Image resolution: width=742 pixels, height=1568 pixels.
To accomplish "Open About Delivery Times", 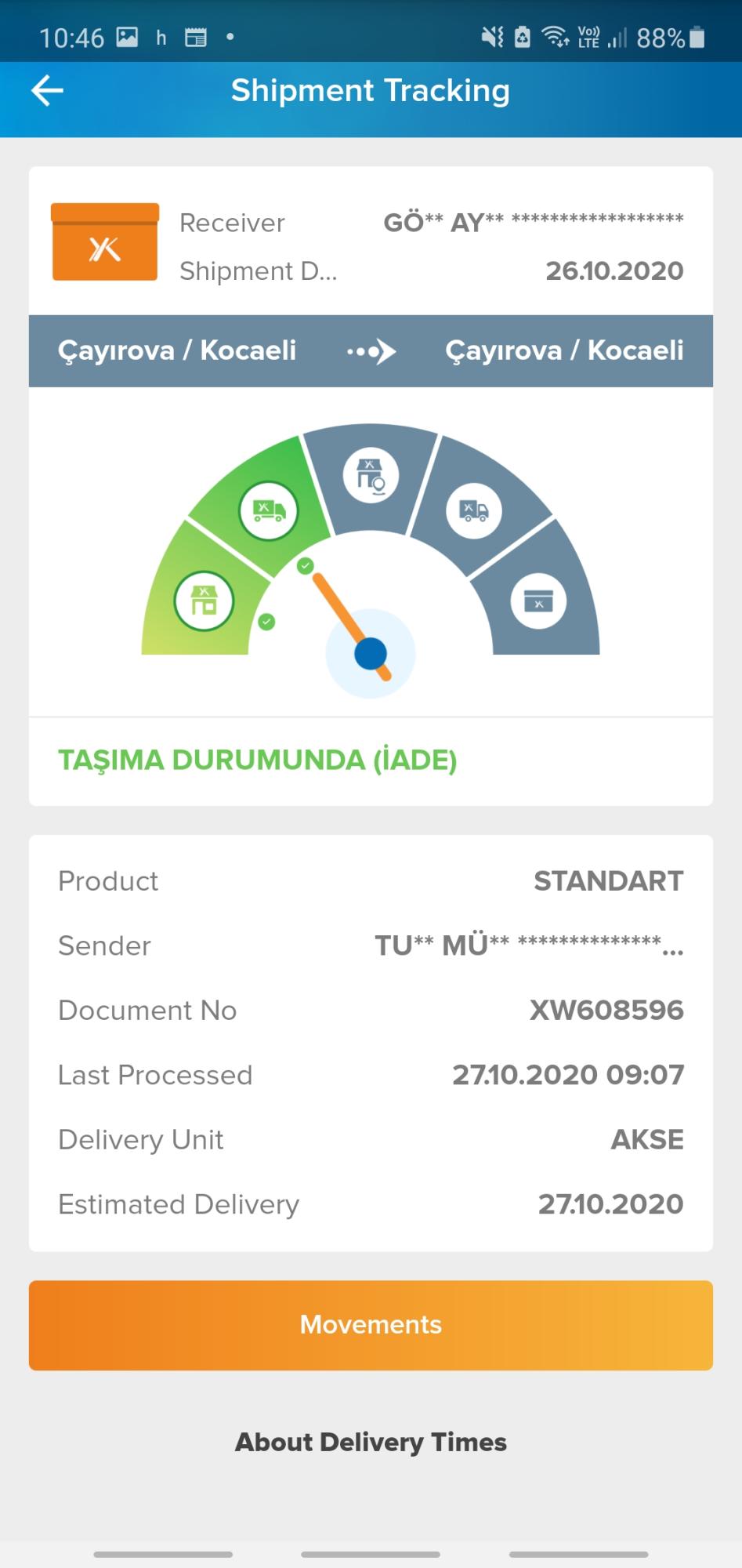I will (x=371, y=1442).
